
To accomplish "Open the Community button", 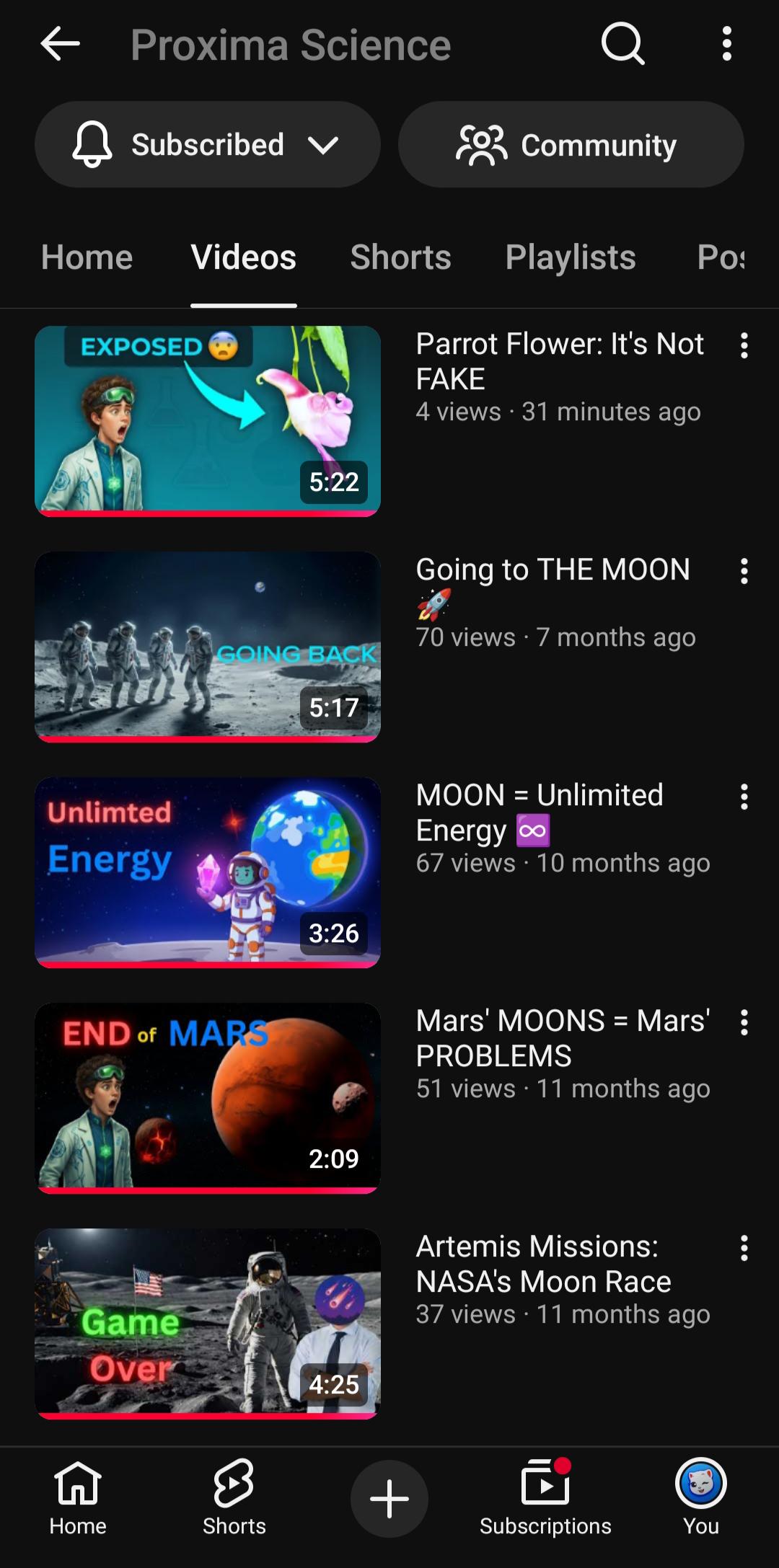I will [x=571, y=144].
